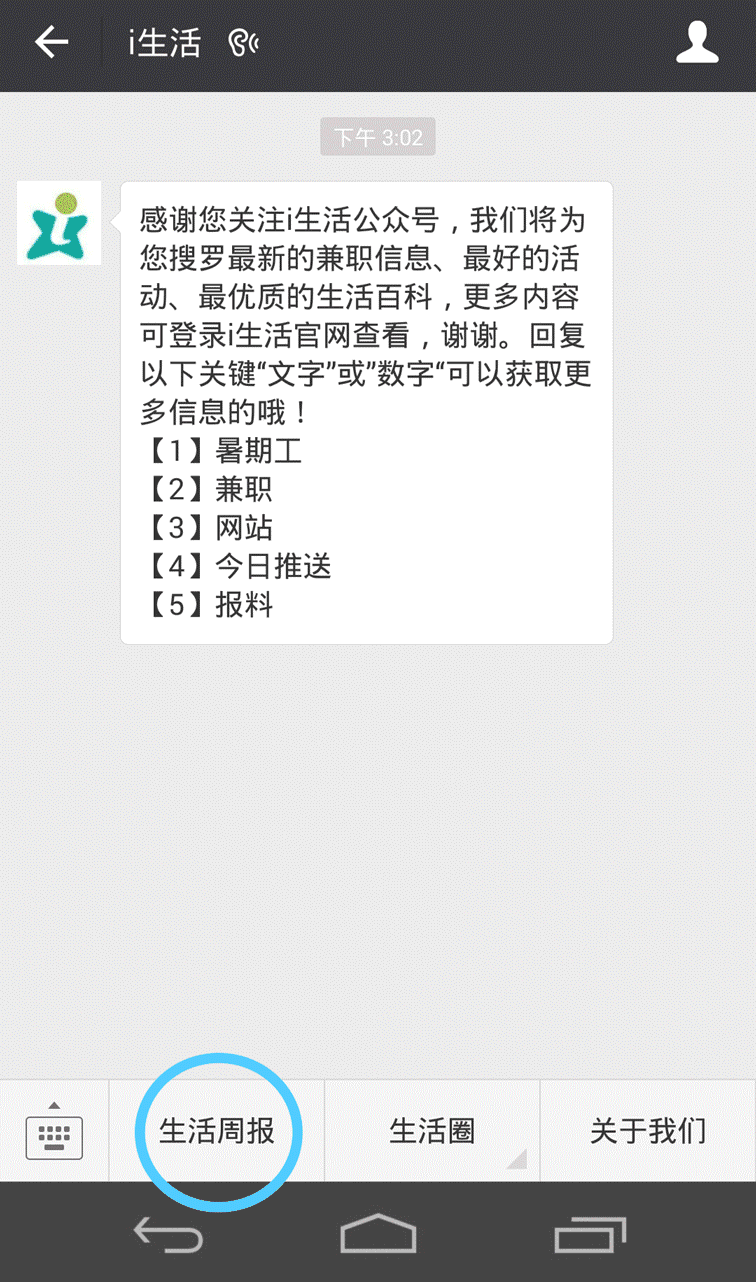This screenshot has width=756, height=1282.
Task: Tap the i生活 account avatar
Action: pyautogui.click(x=59, y=223)
